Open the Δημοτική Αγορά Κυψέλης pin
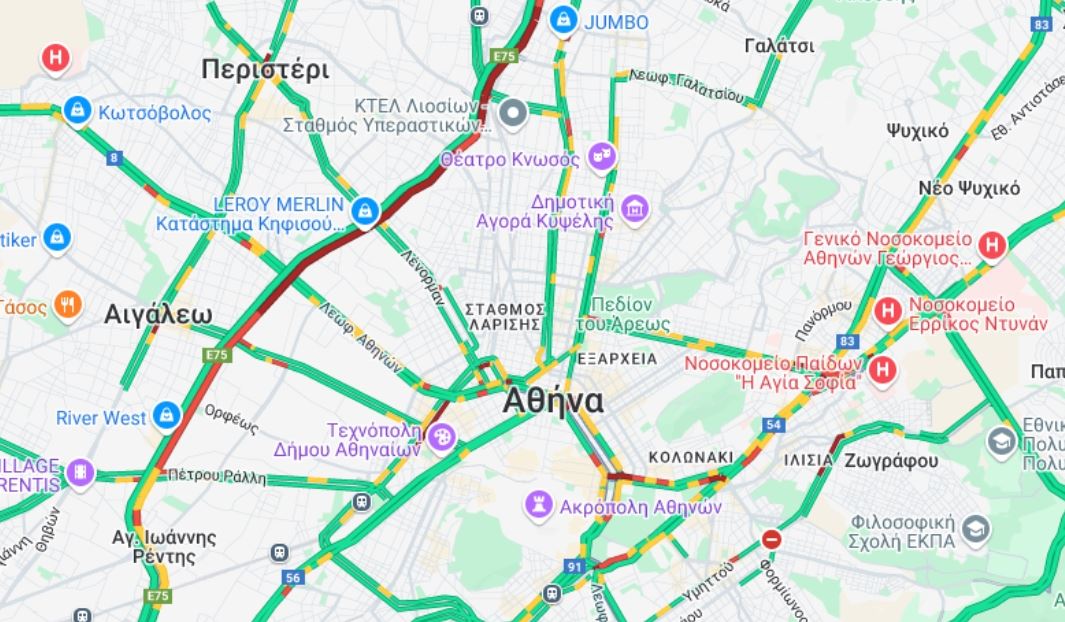 click(635, 210)
